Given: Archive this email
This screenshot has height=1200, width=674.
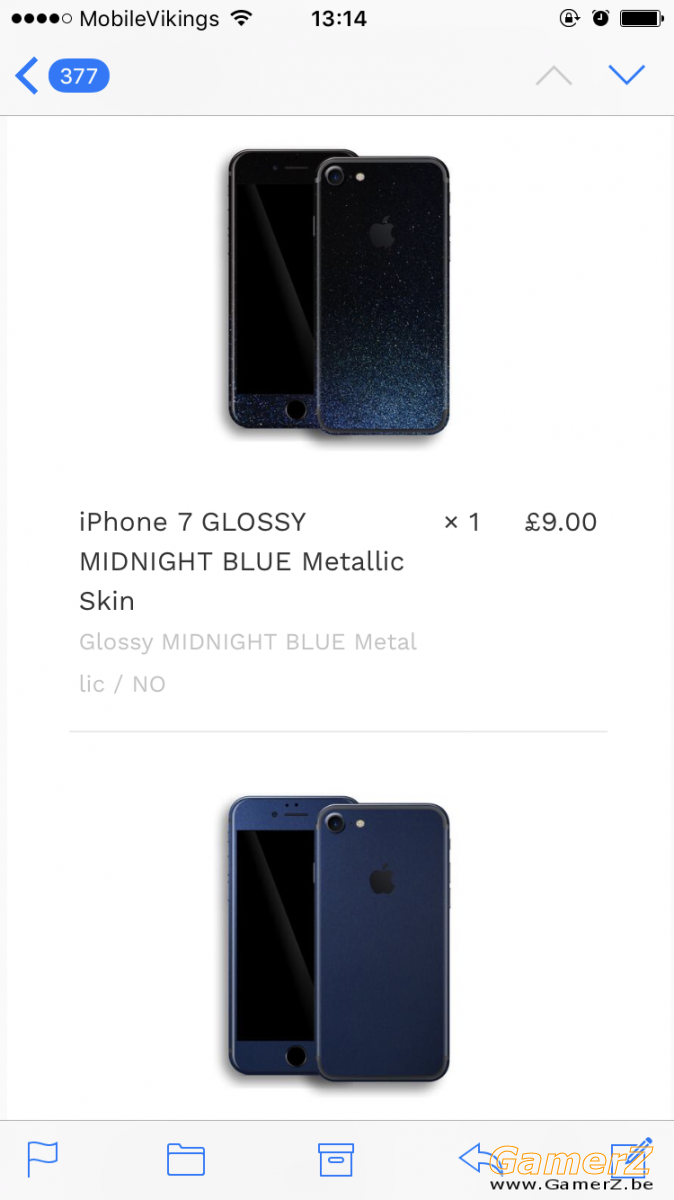Looking at the screenshot, I should pyautogui.click(x=336, y=1159).
